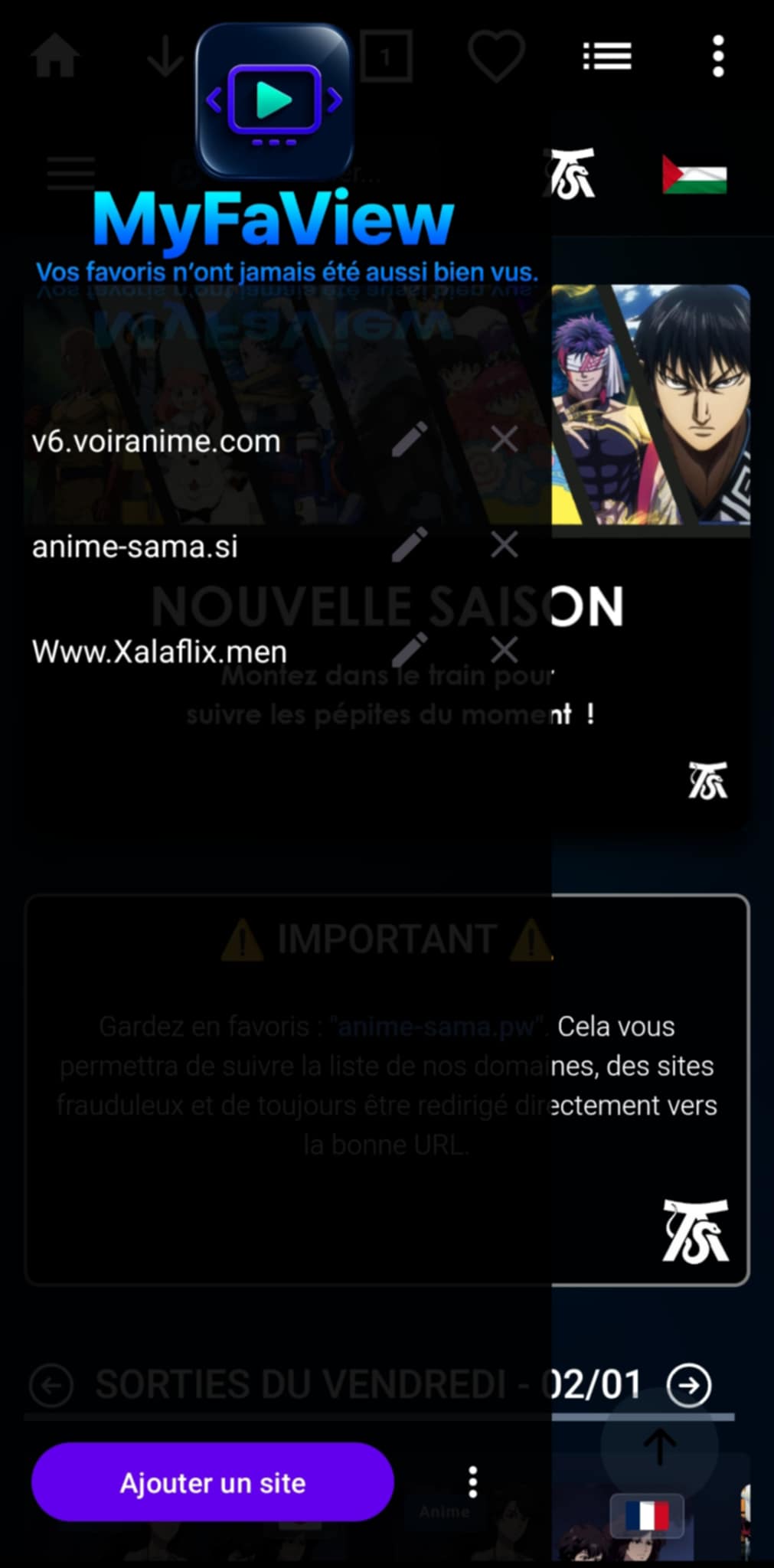The width and height of the screenshot is (774, 1568).
Task: Edit the anime-sama.si entry
Action: click(410, 545)
